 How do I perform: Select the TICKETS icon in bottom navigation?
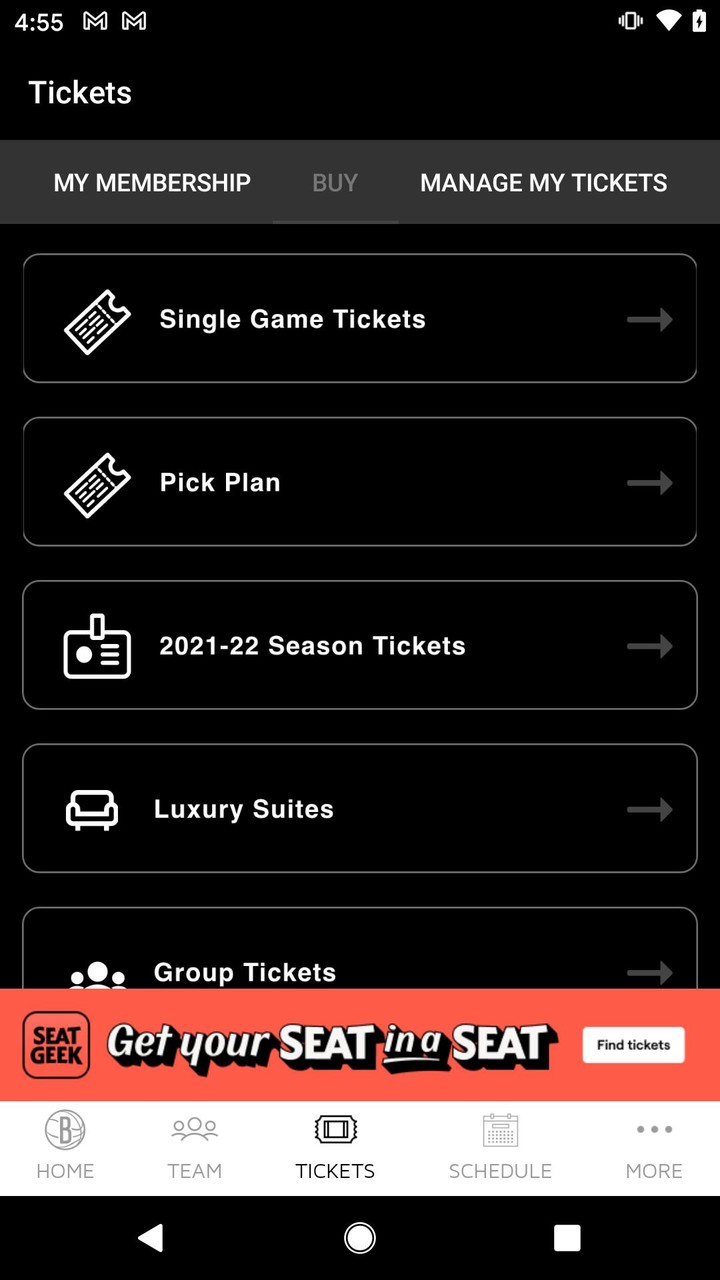[334, 1128]
